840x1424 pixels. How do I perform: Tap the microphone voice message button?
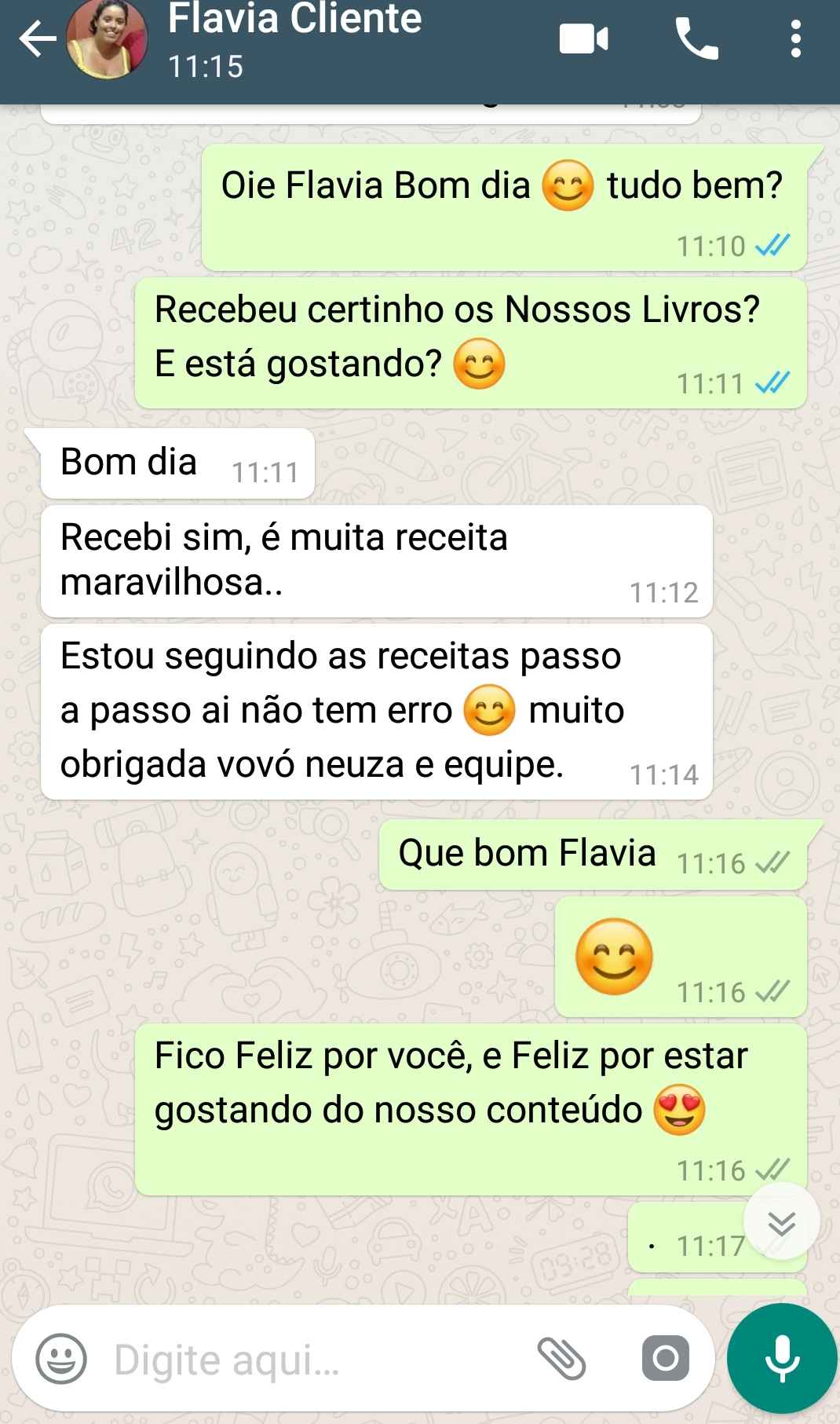tap(782, 1359)
